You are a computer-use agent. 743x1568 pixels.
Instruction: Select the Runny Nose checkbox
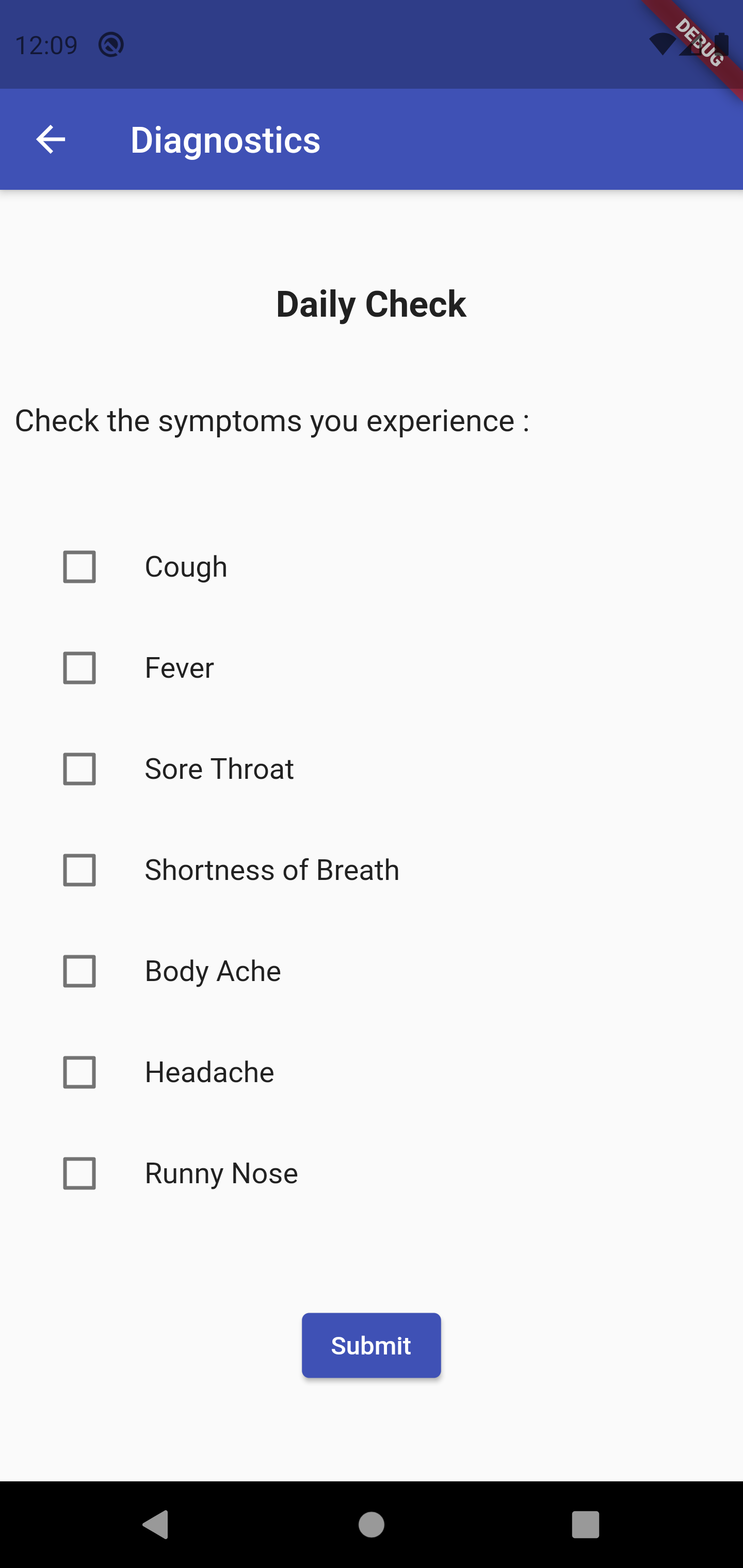[x=80, y=1173]
